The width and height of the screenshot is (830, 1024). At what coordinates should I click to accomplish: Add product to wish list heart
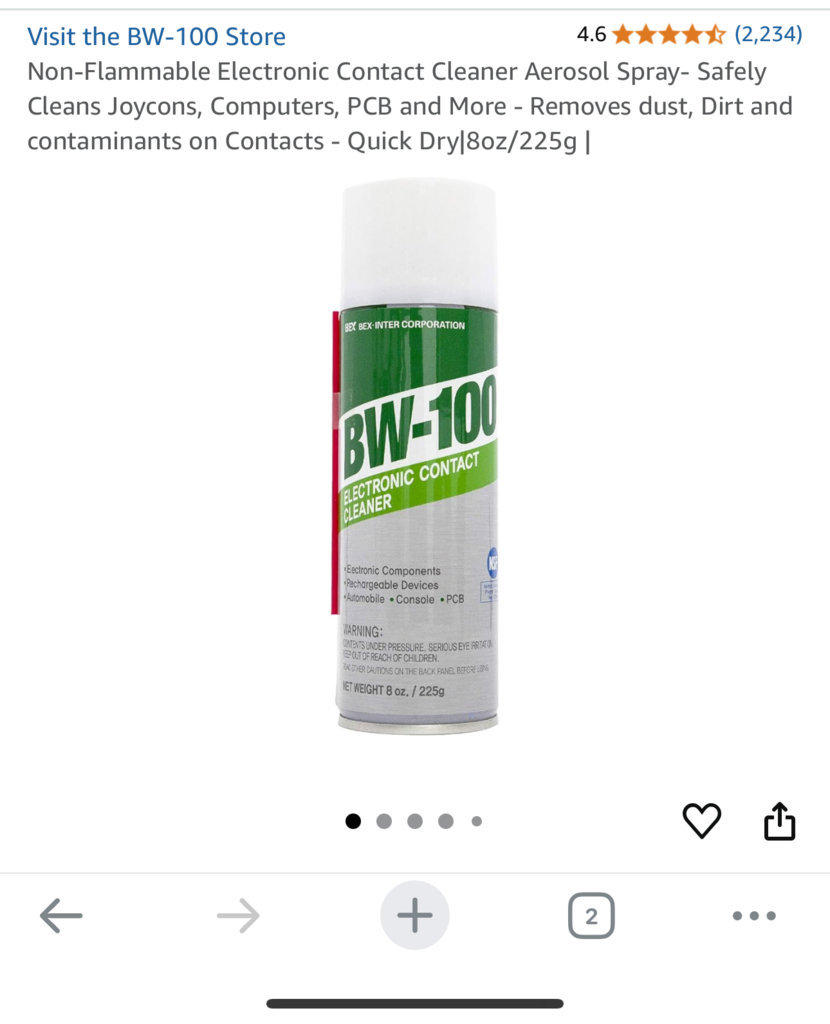701,821
